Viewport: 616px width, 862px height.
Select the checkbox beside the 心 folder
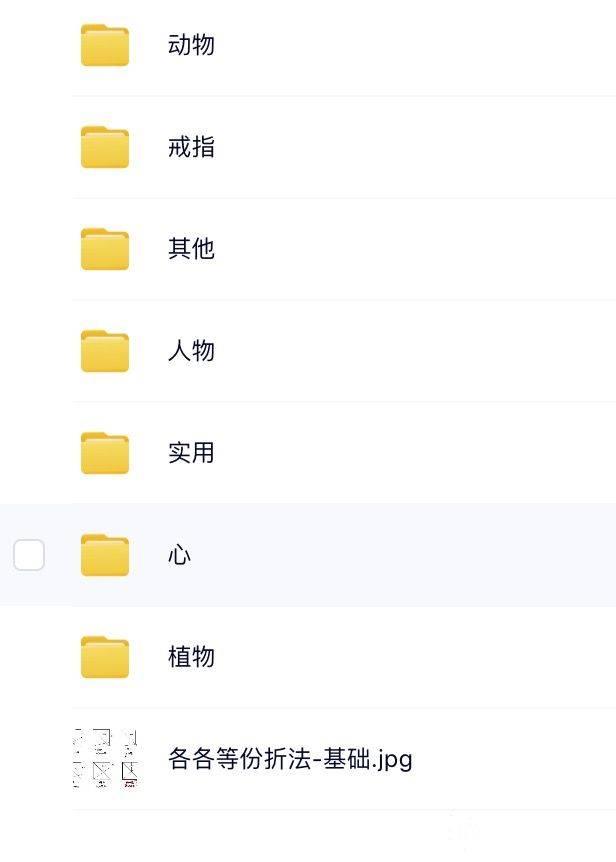pos(29,554)
